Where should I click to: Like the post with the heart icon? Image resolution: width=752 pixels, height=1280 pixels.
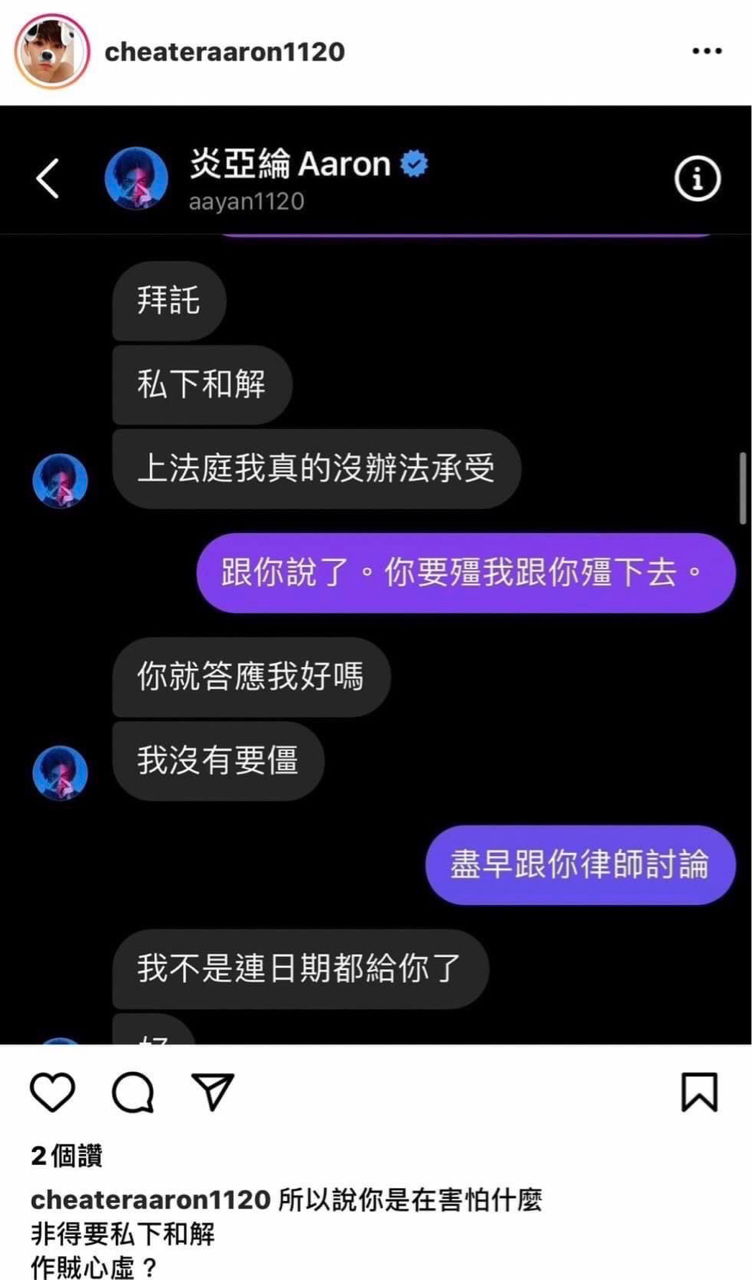(x=53, y=1093)
